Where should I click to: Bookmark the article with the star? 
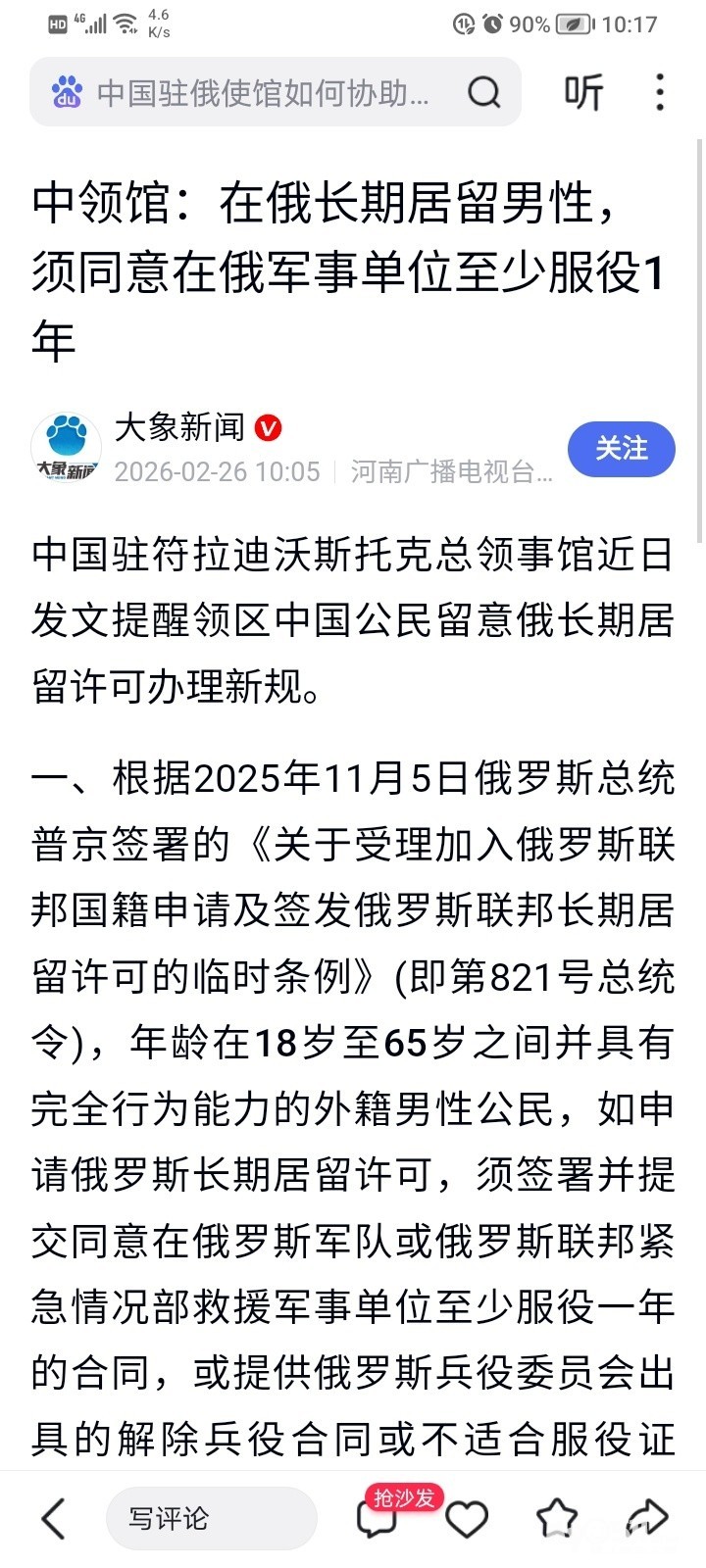click(557, 1519)
